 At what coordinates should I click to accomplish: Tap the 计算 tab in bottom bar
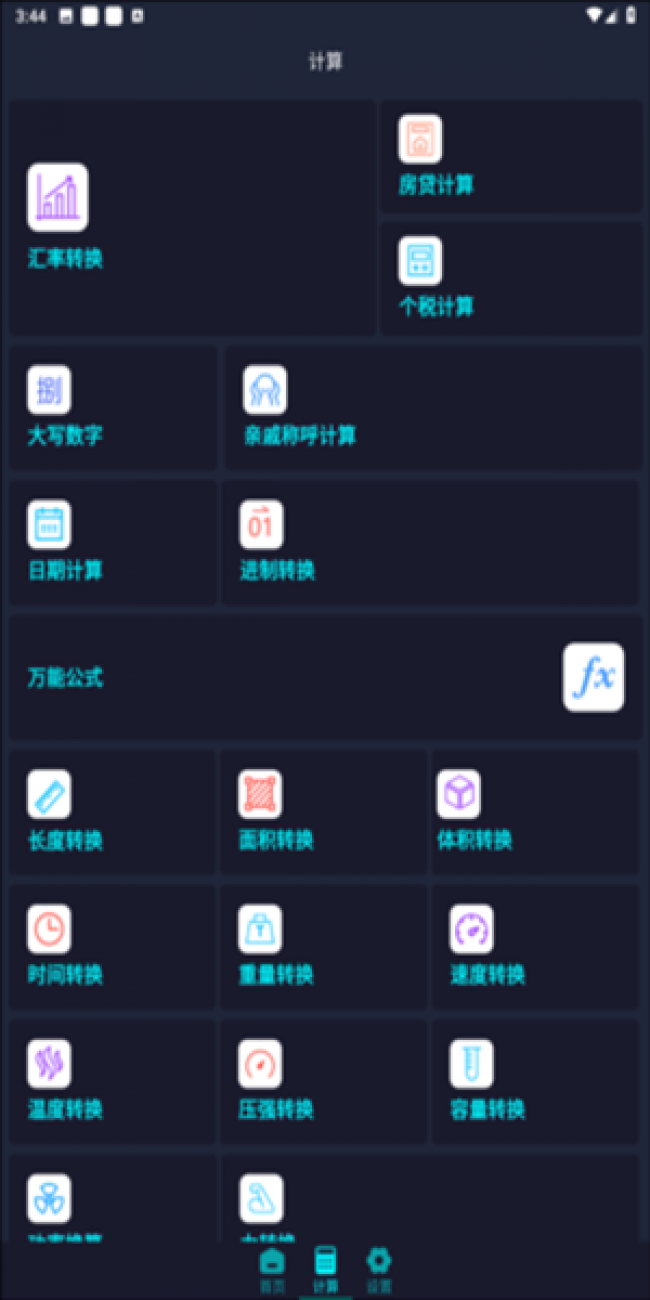(x=326, y=1270)
